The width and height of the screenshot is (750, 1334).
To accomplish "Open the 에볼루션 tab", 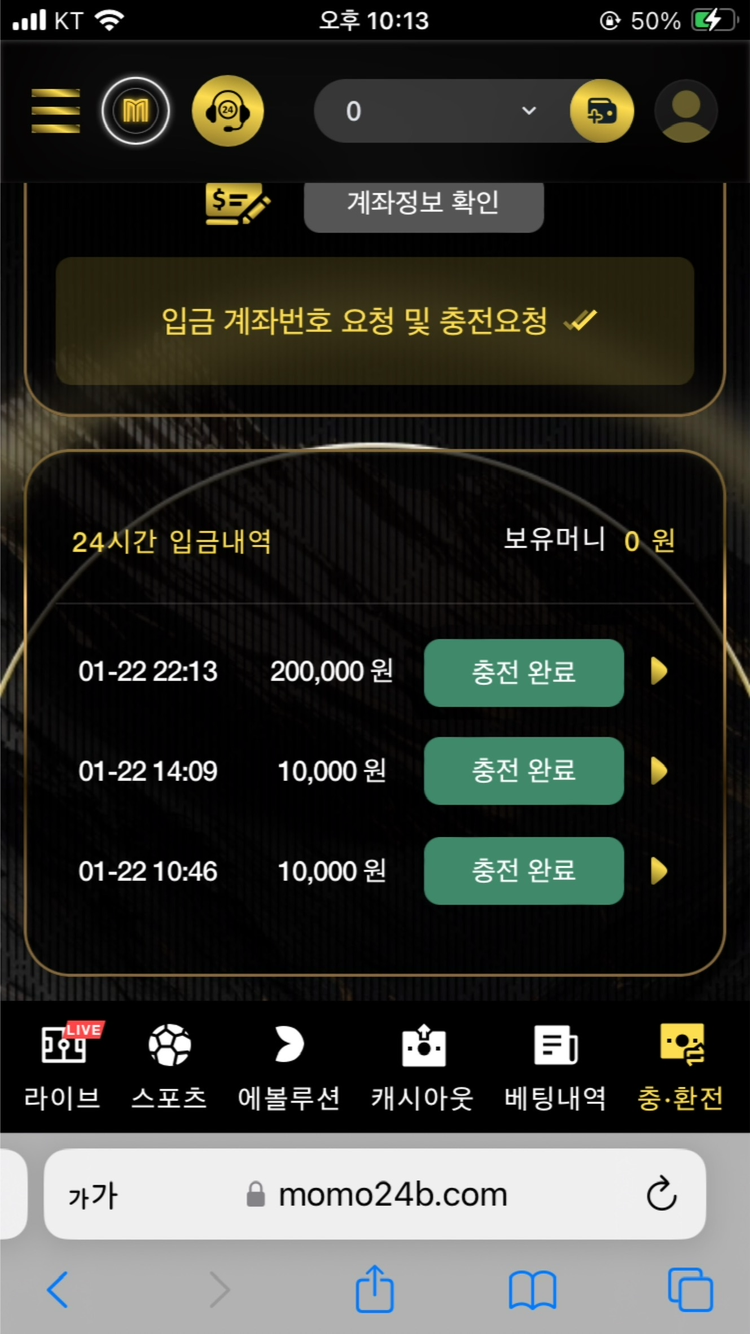I will coord(289,1067).
